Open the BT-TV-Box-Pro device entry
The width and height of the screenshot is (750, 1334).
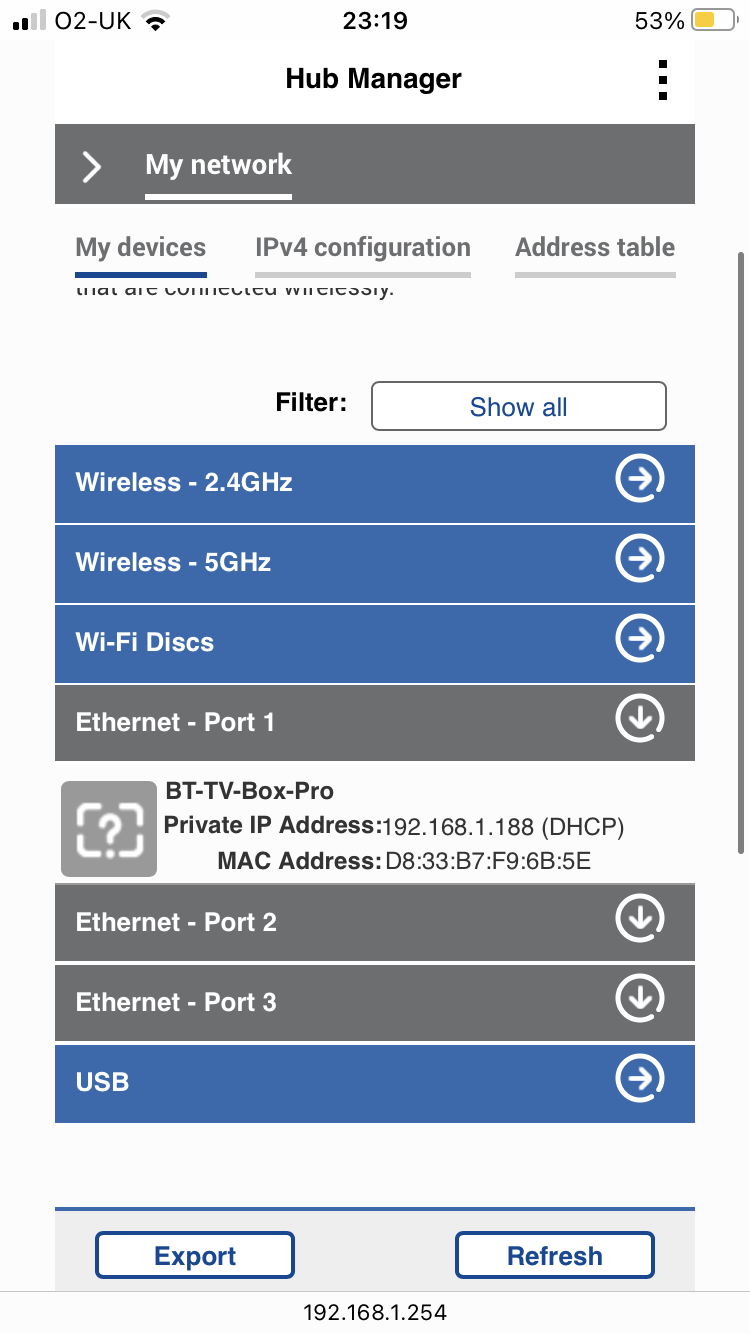[x=375, y=825]
